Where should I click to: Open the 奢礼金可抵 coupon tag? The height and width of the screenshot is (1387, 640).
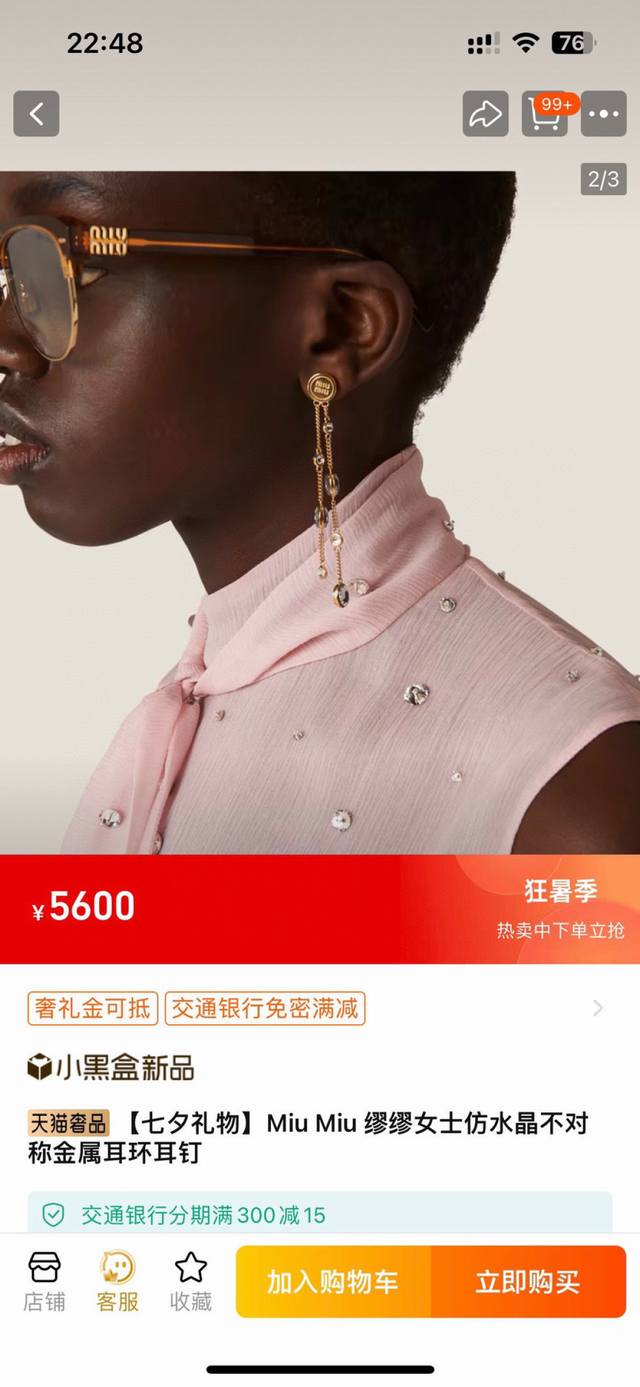pyautogui.click(x=93, y=1008)
